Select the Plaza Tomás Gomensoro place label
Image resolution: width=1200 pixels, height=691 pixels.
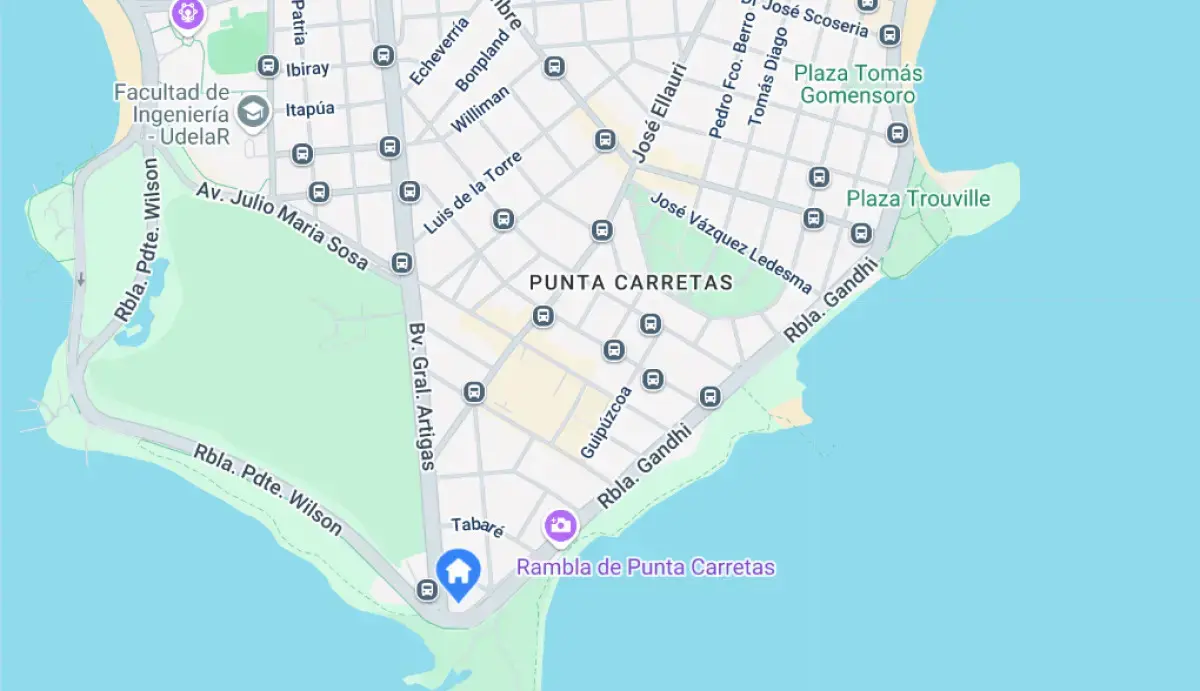pyautogui.click(x=858, y=85)
